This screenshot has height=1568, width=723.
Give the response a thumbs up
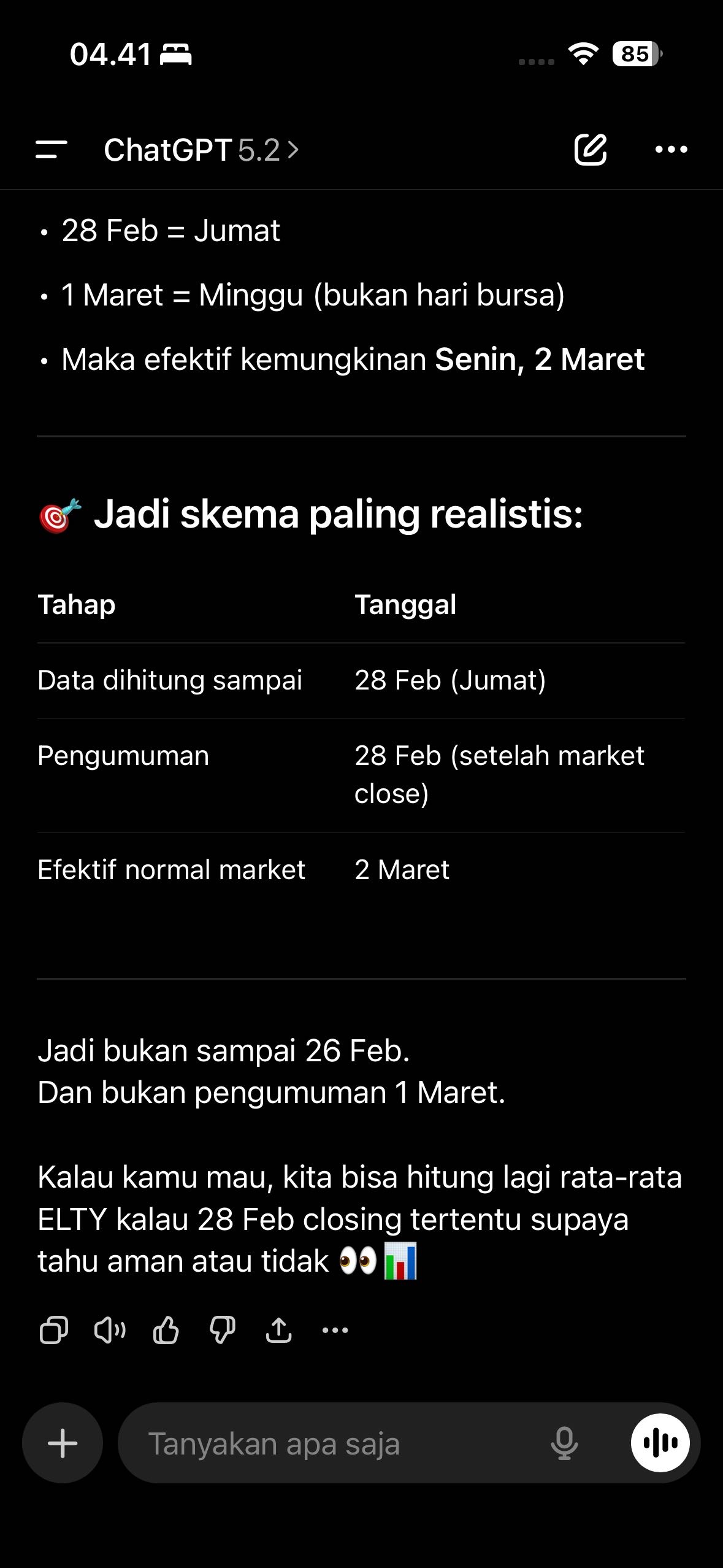(x=166, y=1330)
